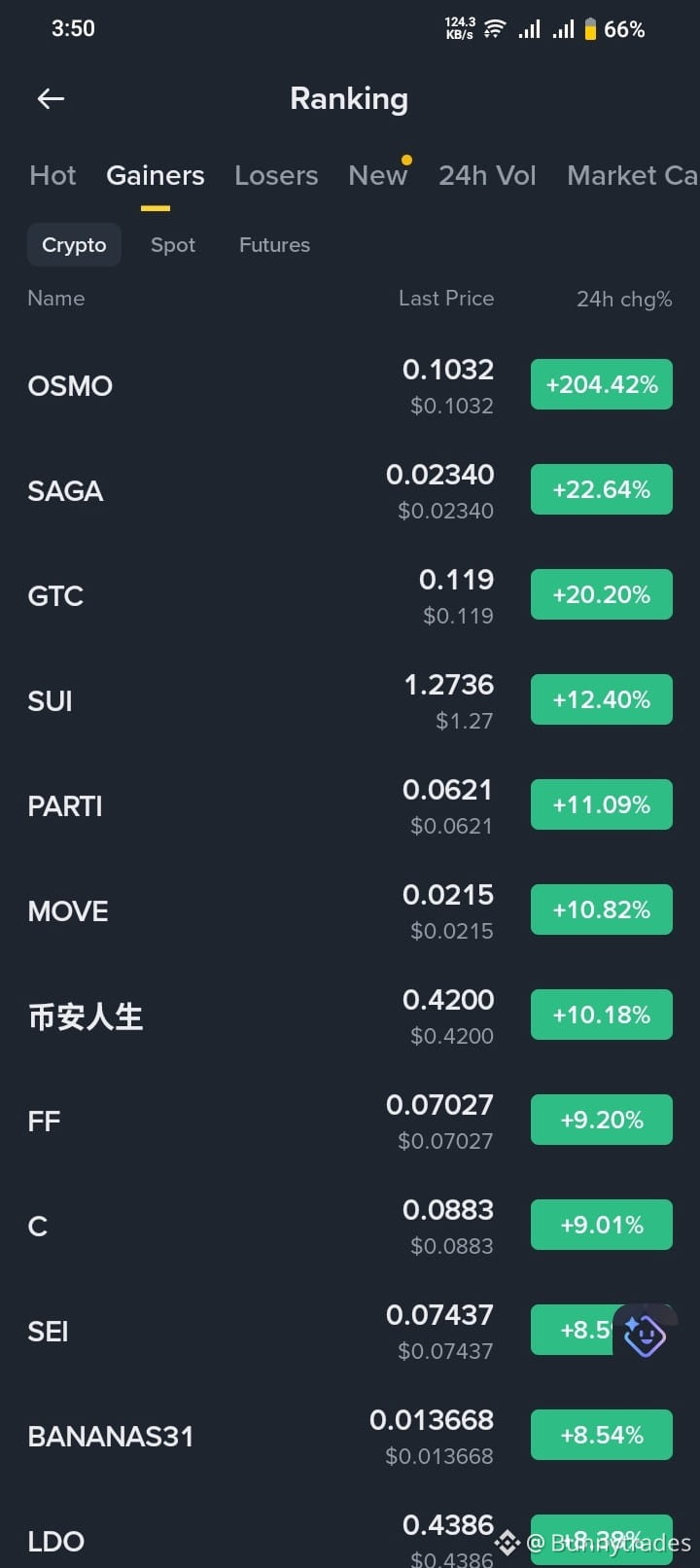Open the GTC coin row

pyautogui.click(x=350, y=595)
